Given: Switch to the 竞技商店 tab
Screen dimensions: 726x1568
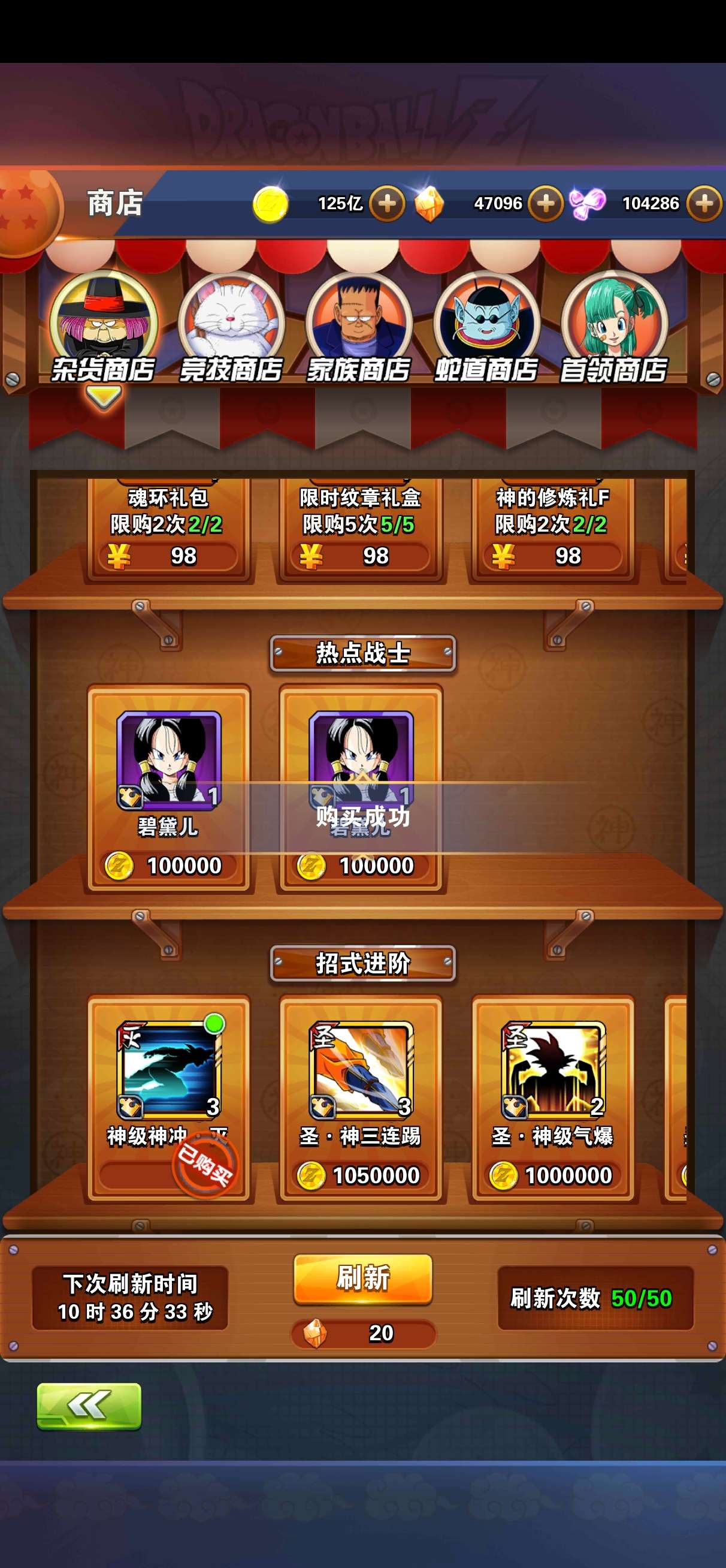Looking at the screenshot, I should pyautogui.click(x=231, y=329).
